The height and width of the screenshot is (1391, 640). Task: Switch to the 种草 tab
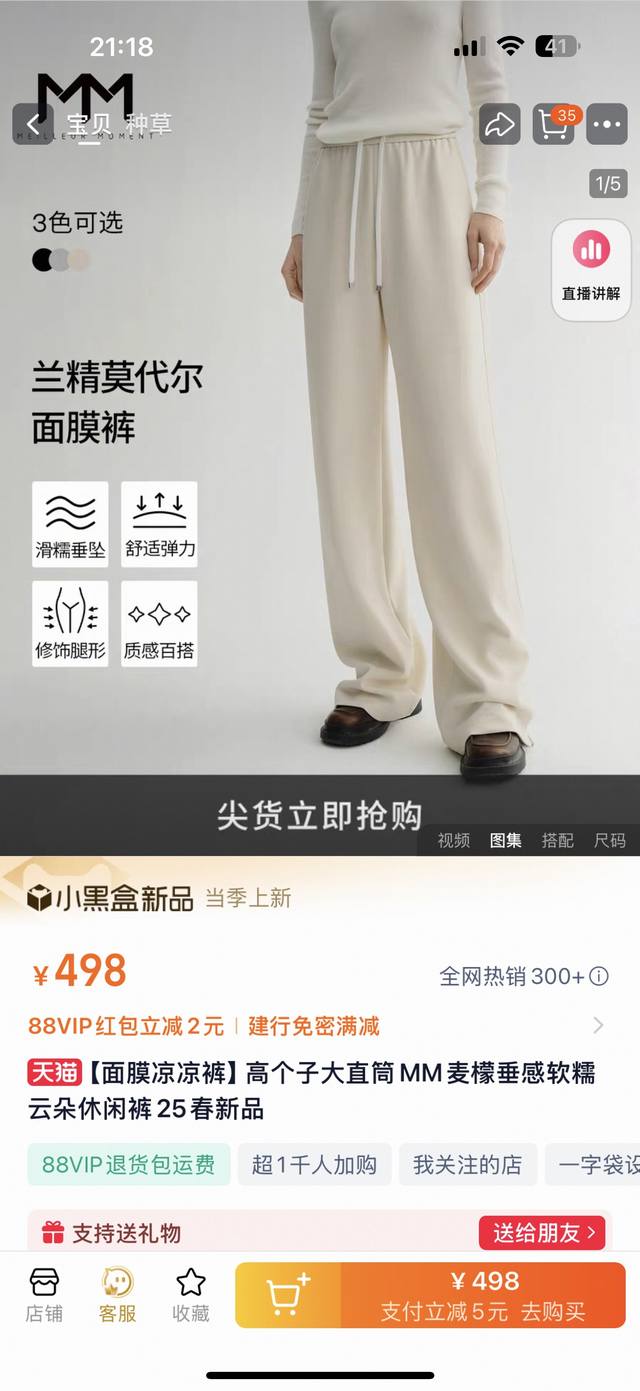click(148, 124)
